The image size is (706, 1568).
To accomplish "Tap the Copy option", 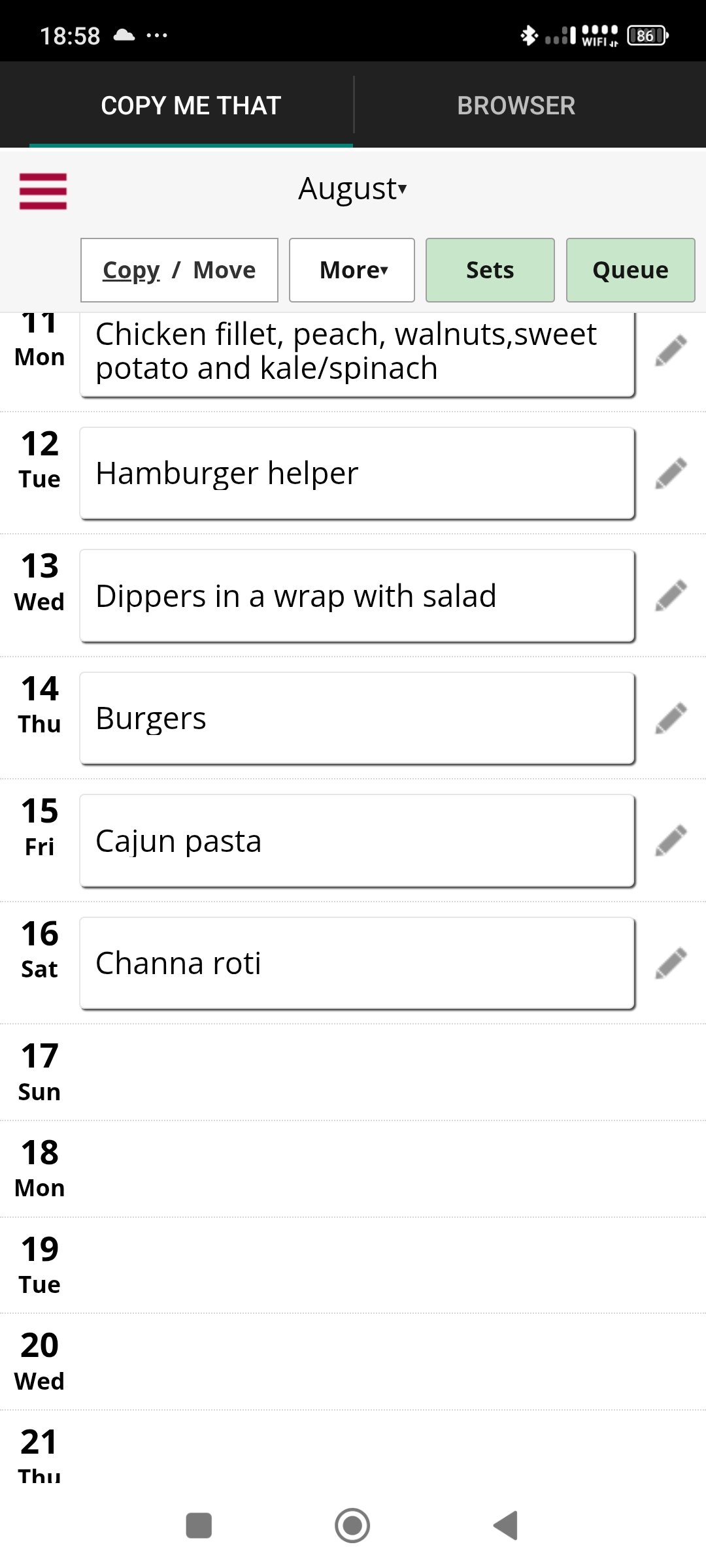I will pos(131,270).
